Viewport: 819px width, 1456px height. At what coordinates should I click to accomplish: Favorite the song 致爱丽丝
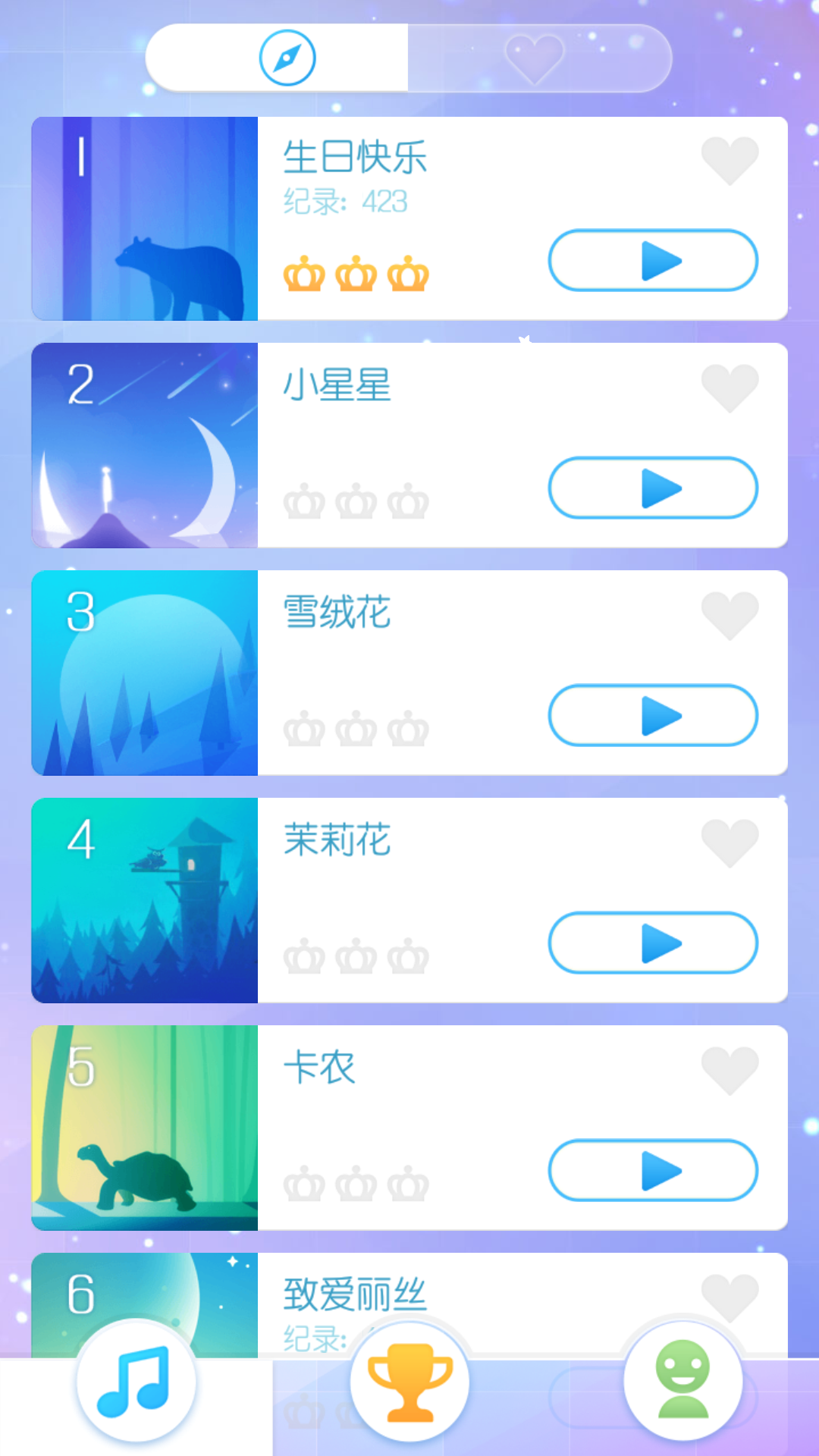pyautogui.click(x=730, y=1295)
